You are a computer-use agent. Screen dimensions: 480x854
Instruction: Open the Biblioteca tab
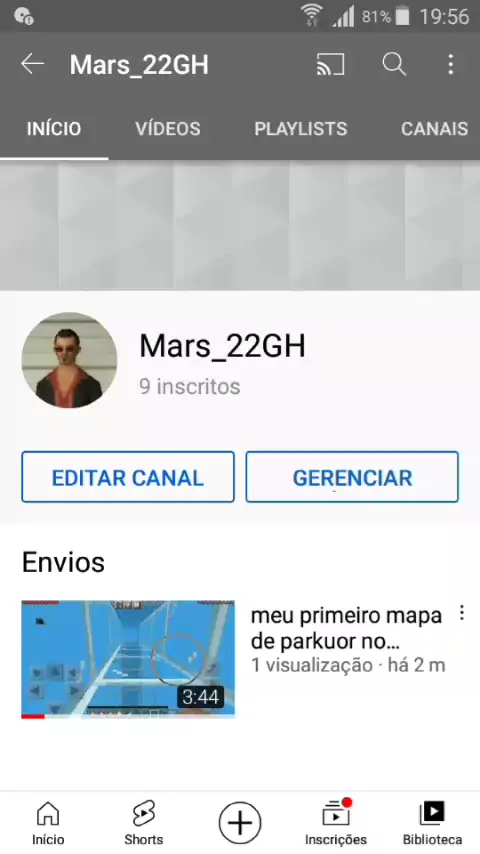coord(432,823)
